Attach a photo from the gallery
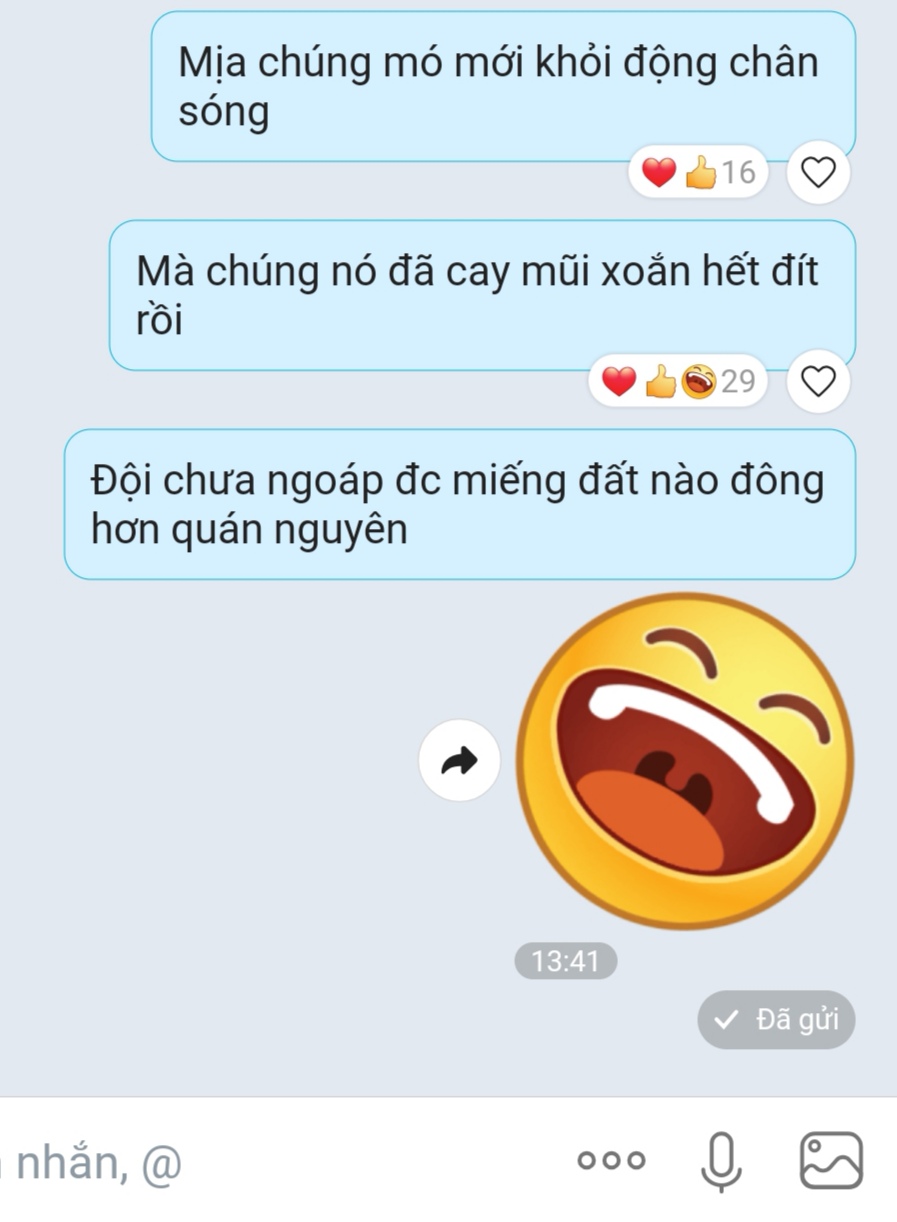The image size is (897, 1222). click(831, 1160)
